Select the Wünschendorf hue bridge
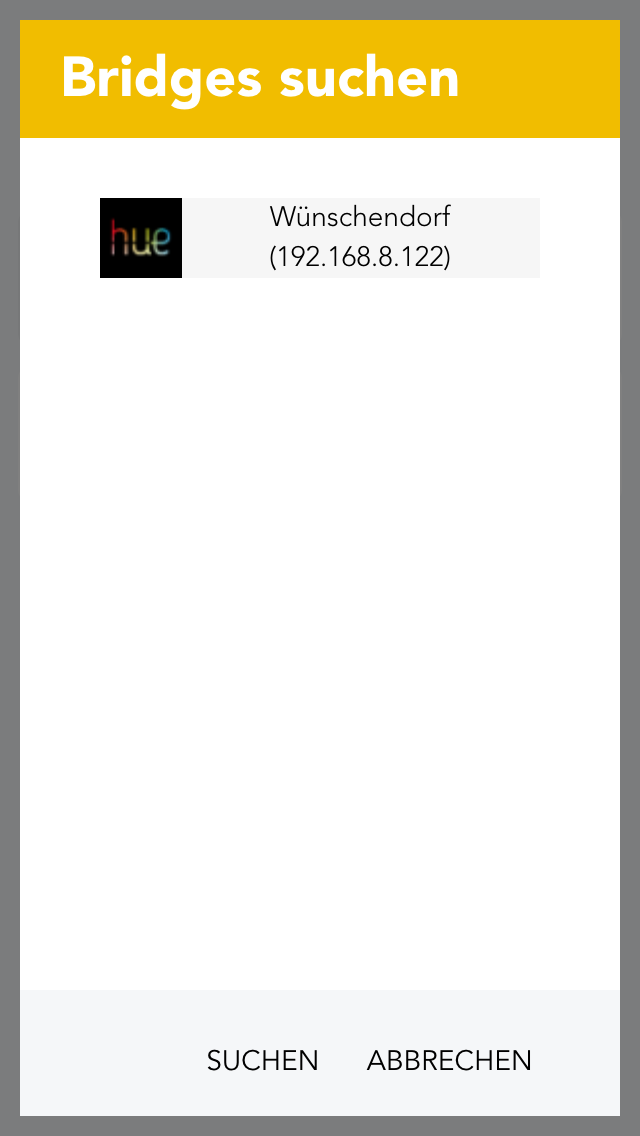The width and height of the screenshot is (640, 1136). (x=320, y=238)
